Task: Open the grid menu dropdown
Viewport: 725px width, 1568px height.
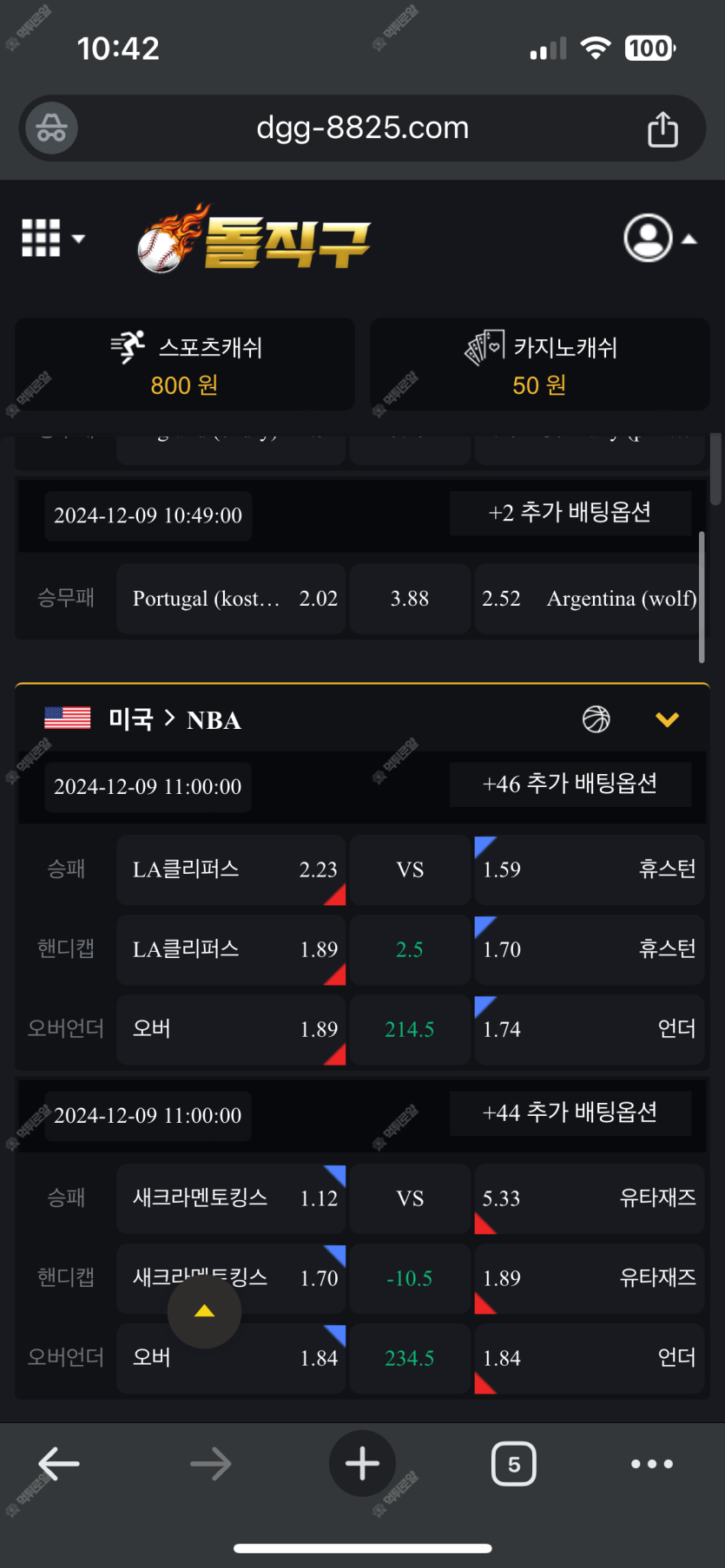Action: (x=53, y=238)
